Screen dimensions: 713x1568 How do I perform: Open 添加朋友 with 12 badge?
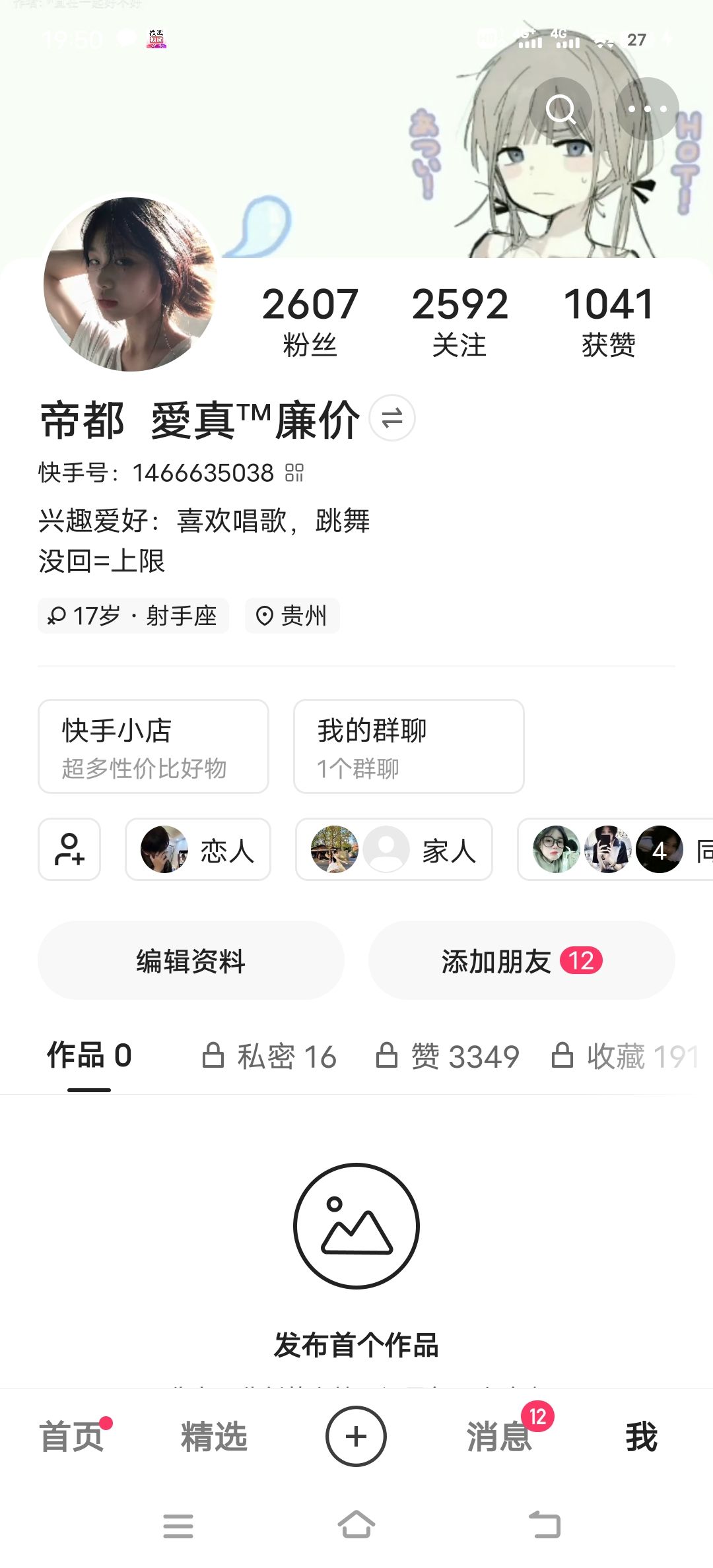pos(522,961)
